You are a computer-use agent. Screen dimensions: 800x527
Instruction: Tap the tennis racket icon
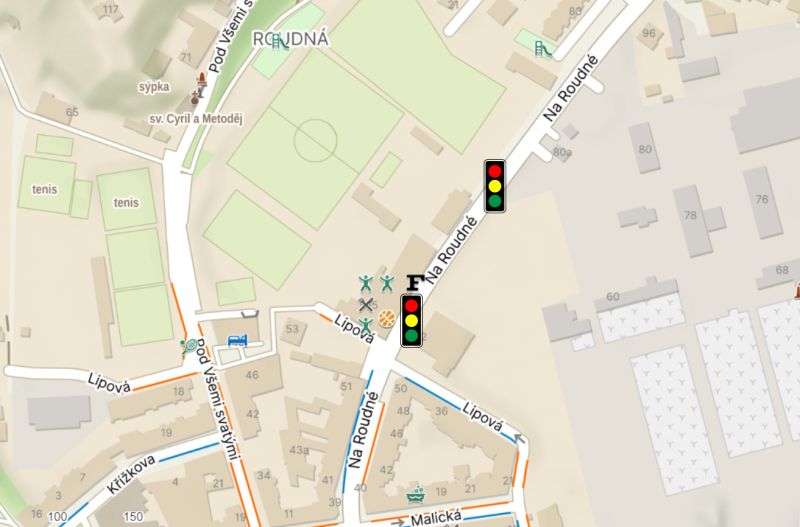[189, 347]
